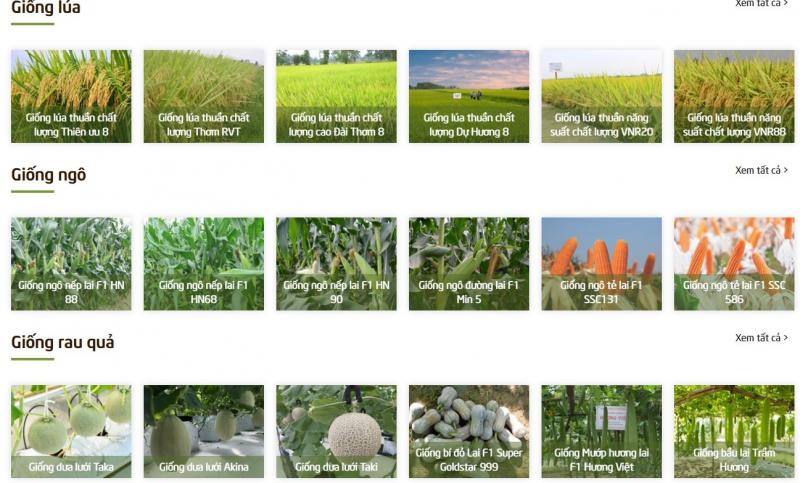The width and height of the screenshot is (800, 483).
Task: View Giống dưa lưới Akina tile
Action: coord(203,431)
